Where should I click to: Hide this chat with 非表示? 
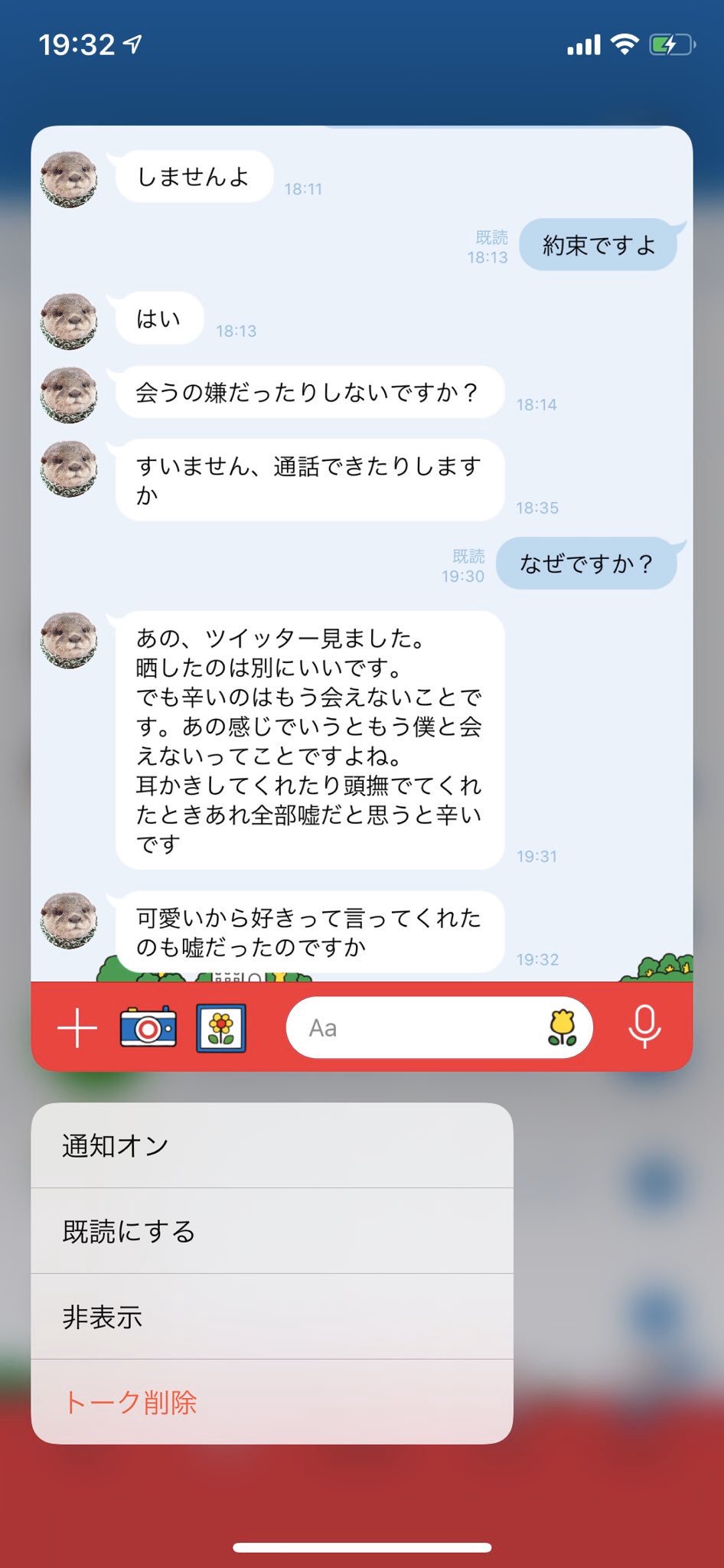(272, 1317)
